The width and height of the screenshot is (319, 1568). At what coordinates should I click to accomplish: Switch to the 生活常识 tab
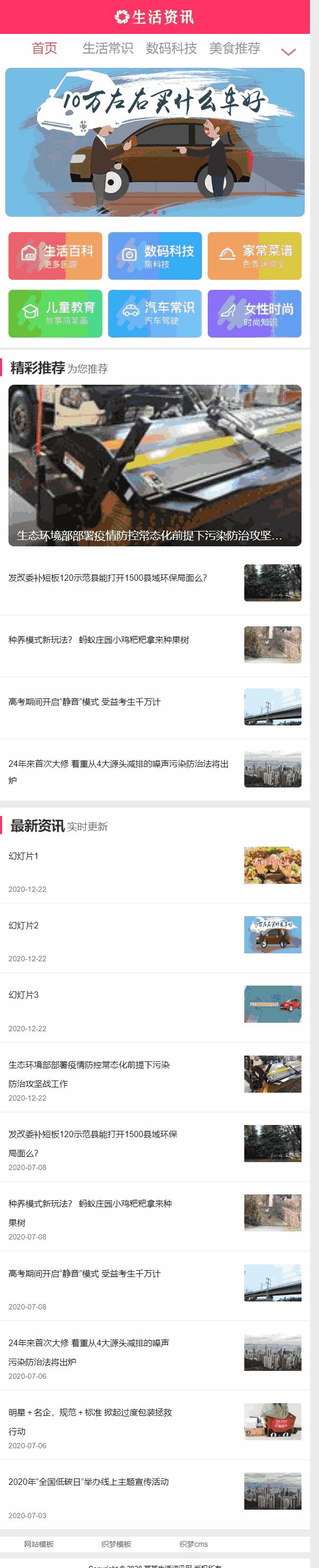(x=108, y=48)
